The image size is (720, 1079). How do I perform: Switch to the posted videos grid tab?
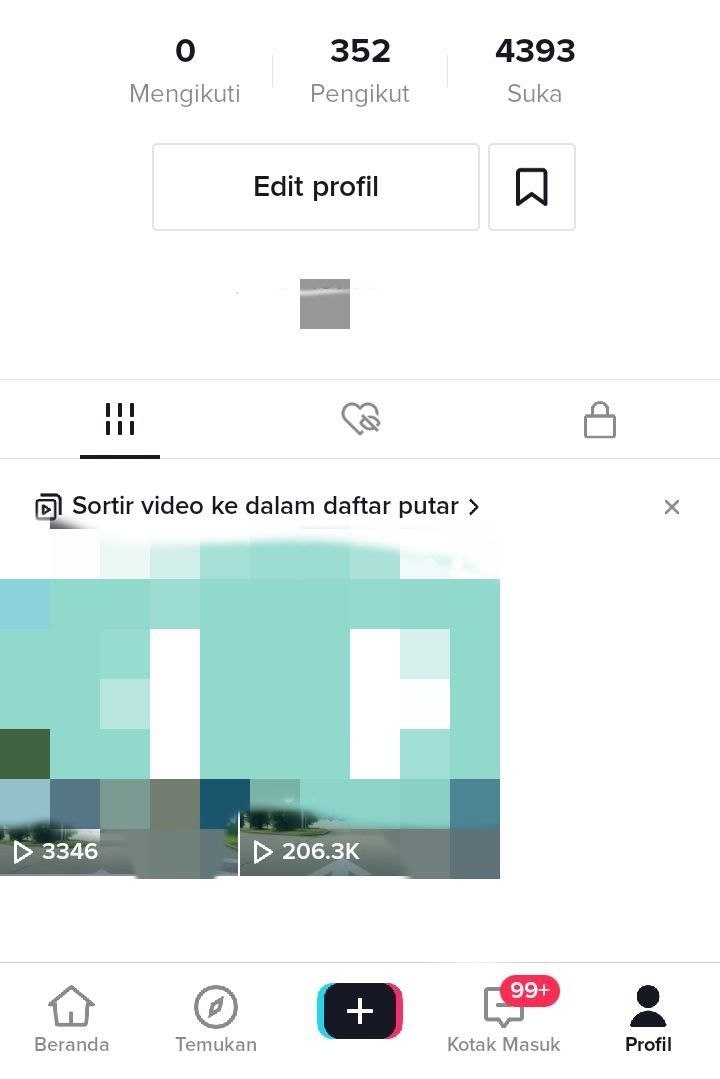pos(120,420)
